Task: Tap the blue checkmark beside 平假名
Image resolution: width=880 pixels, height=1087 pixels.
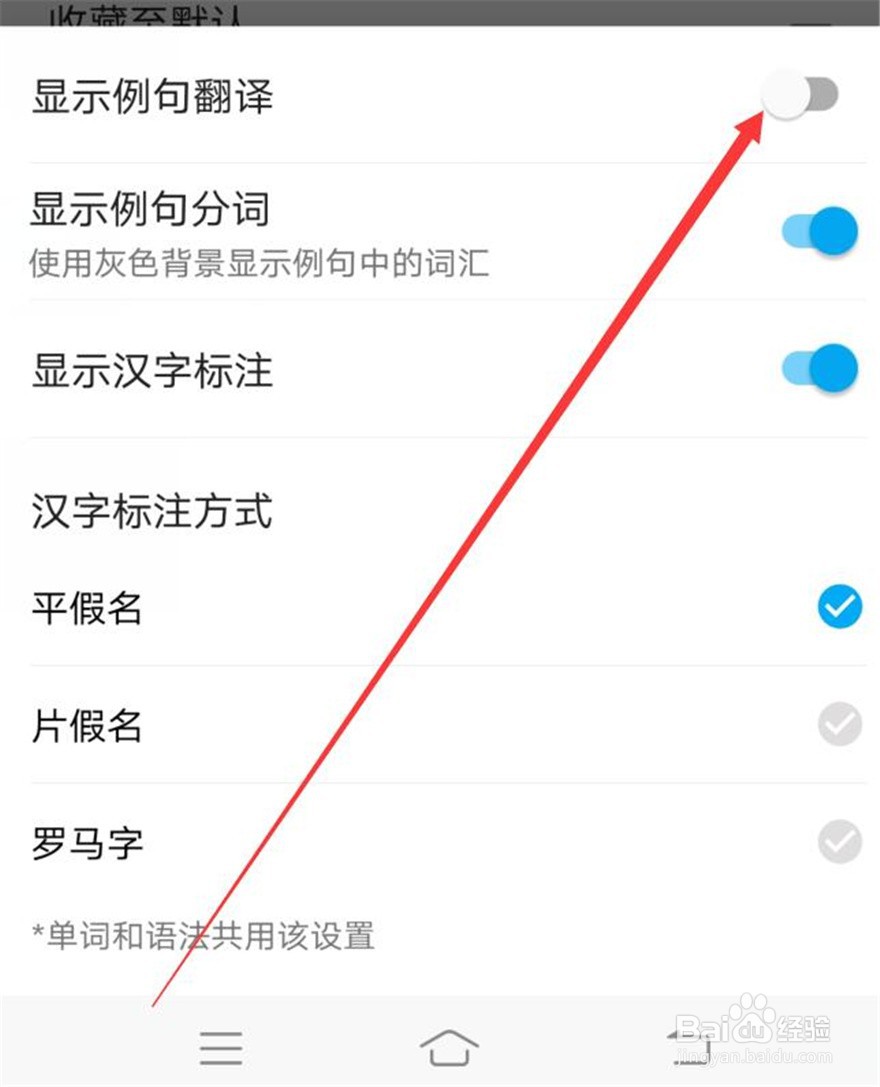Action: 838,605
